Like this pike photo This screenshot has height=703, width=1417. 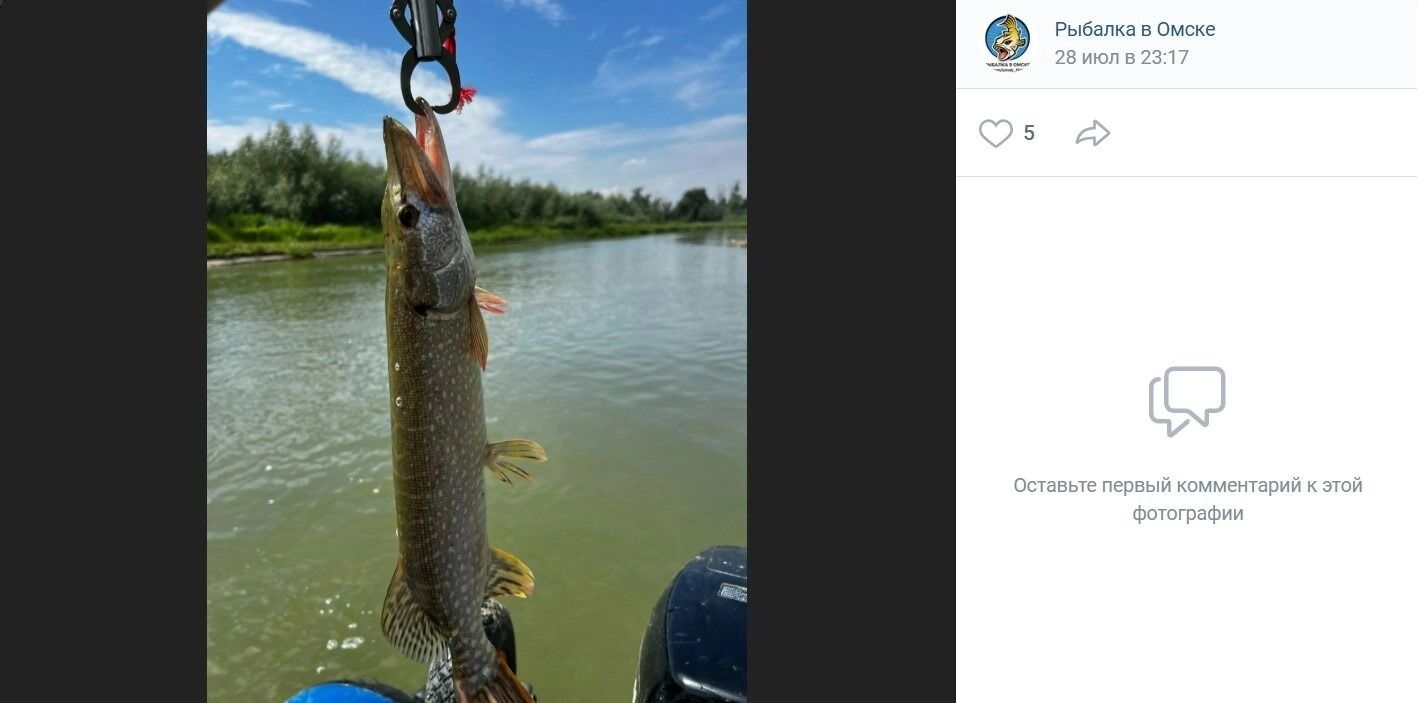click(995, 133)
